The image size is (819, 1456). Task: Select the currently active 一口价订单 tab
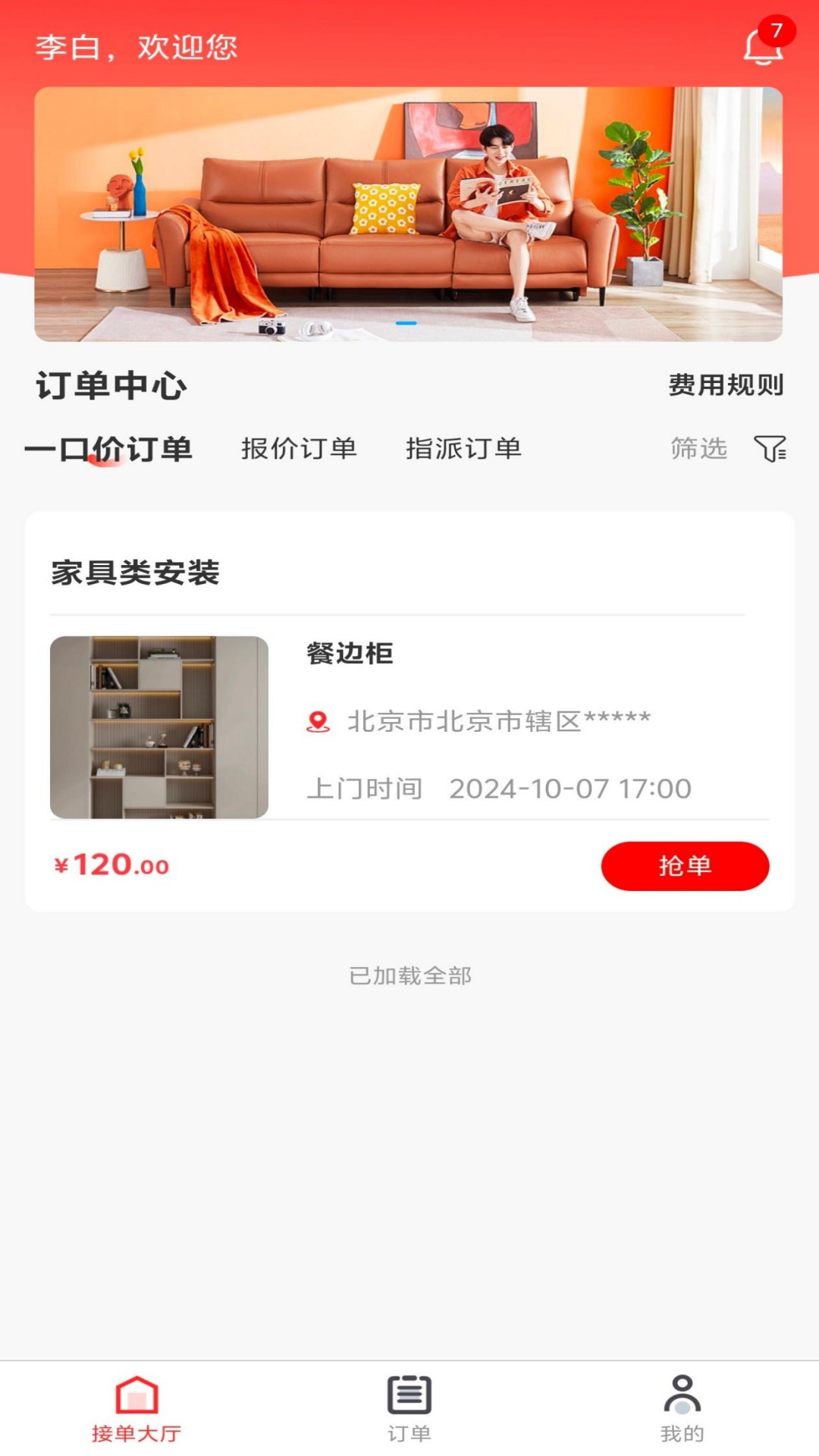[x=110, y=449]
